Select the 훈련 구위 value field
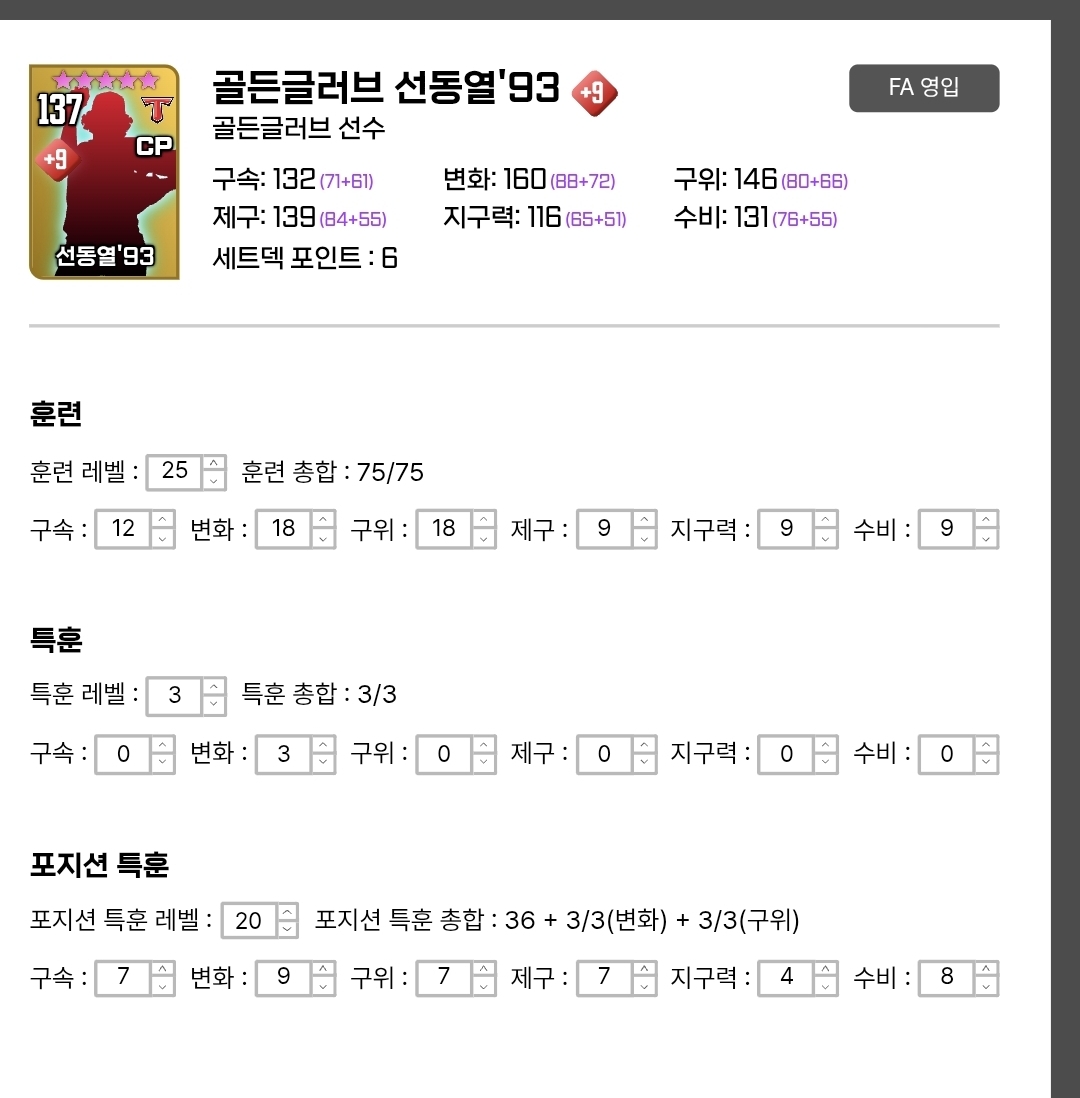This screenshot has height=1098, width=1080. click(444, 529)
